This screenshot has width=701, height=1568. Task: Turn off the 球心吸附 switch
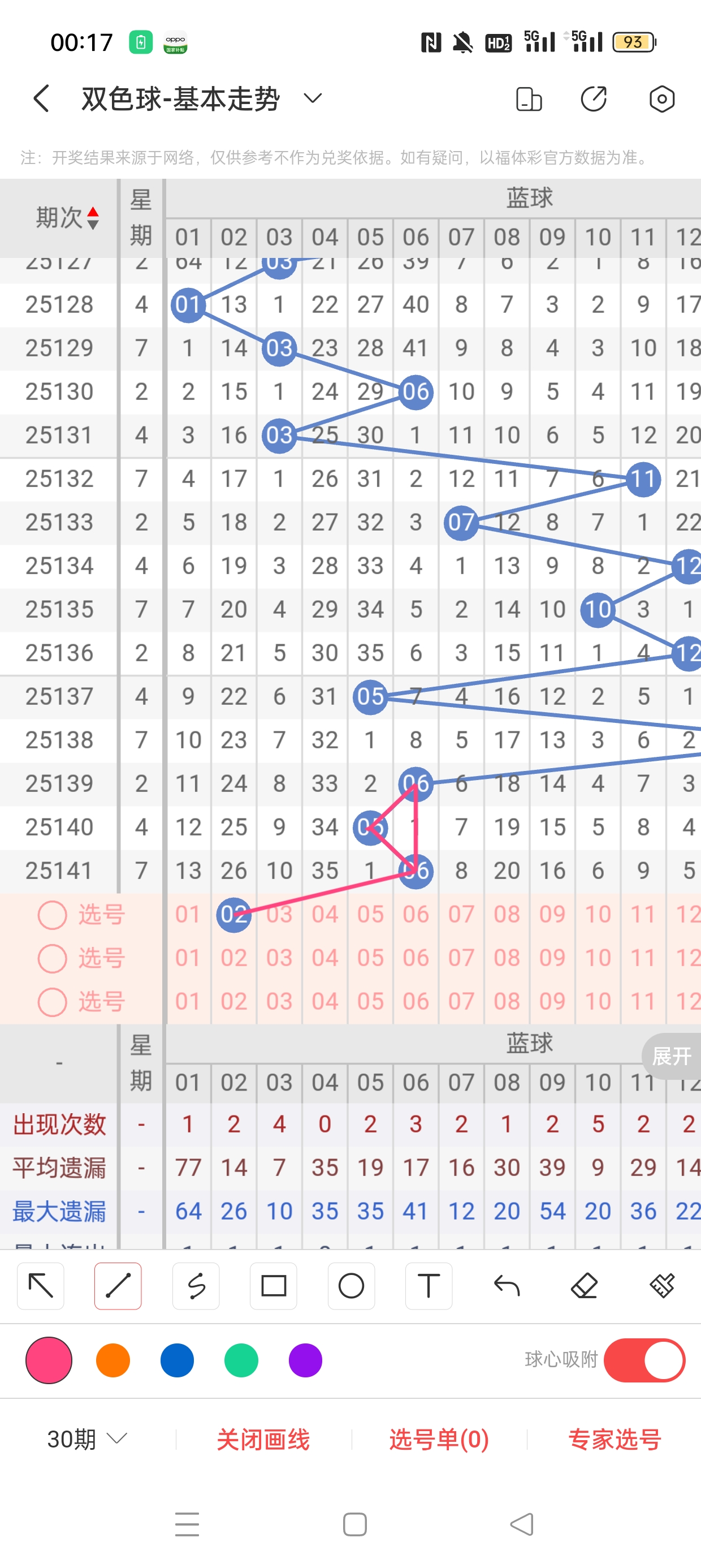coord(644,1360)
